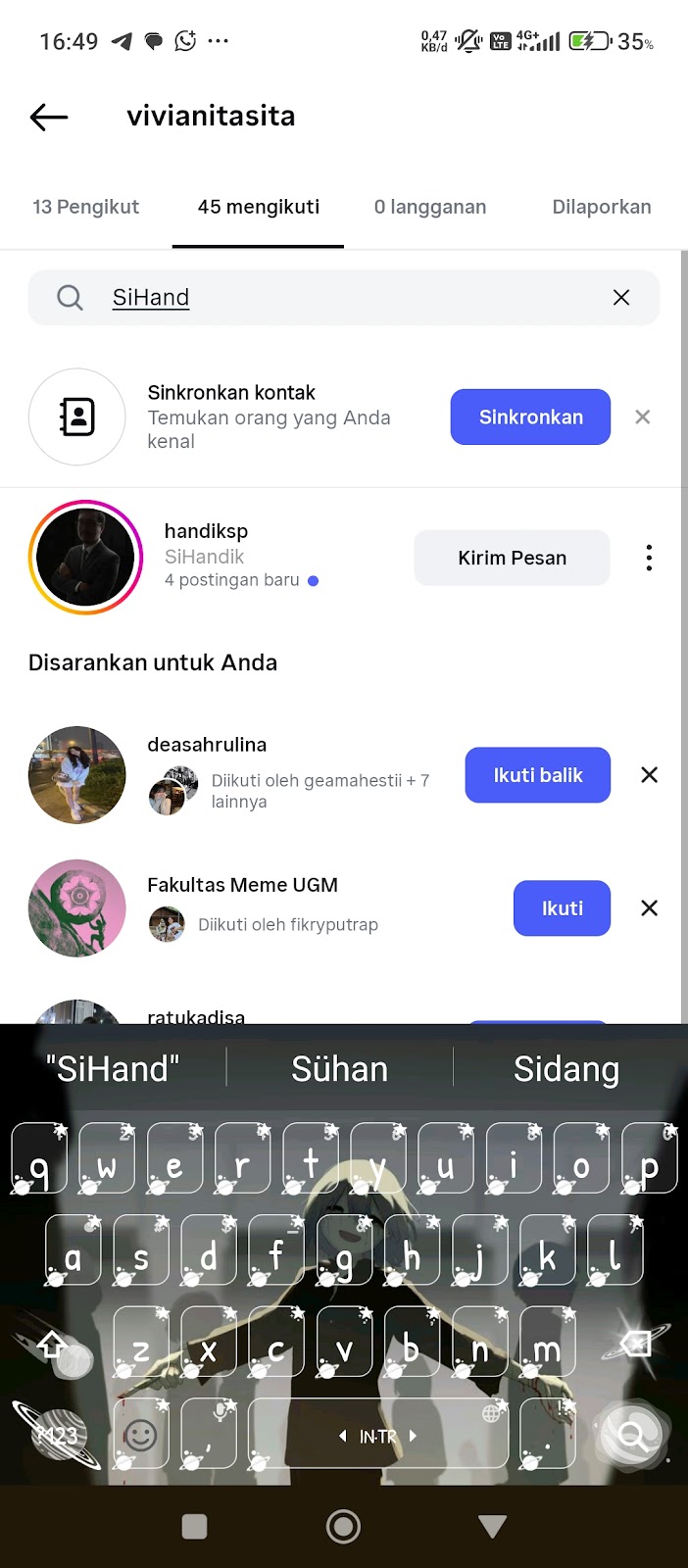Switch to the 13 Pengikut tab
Screen dimensions: 688x1568
85,207
